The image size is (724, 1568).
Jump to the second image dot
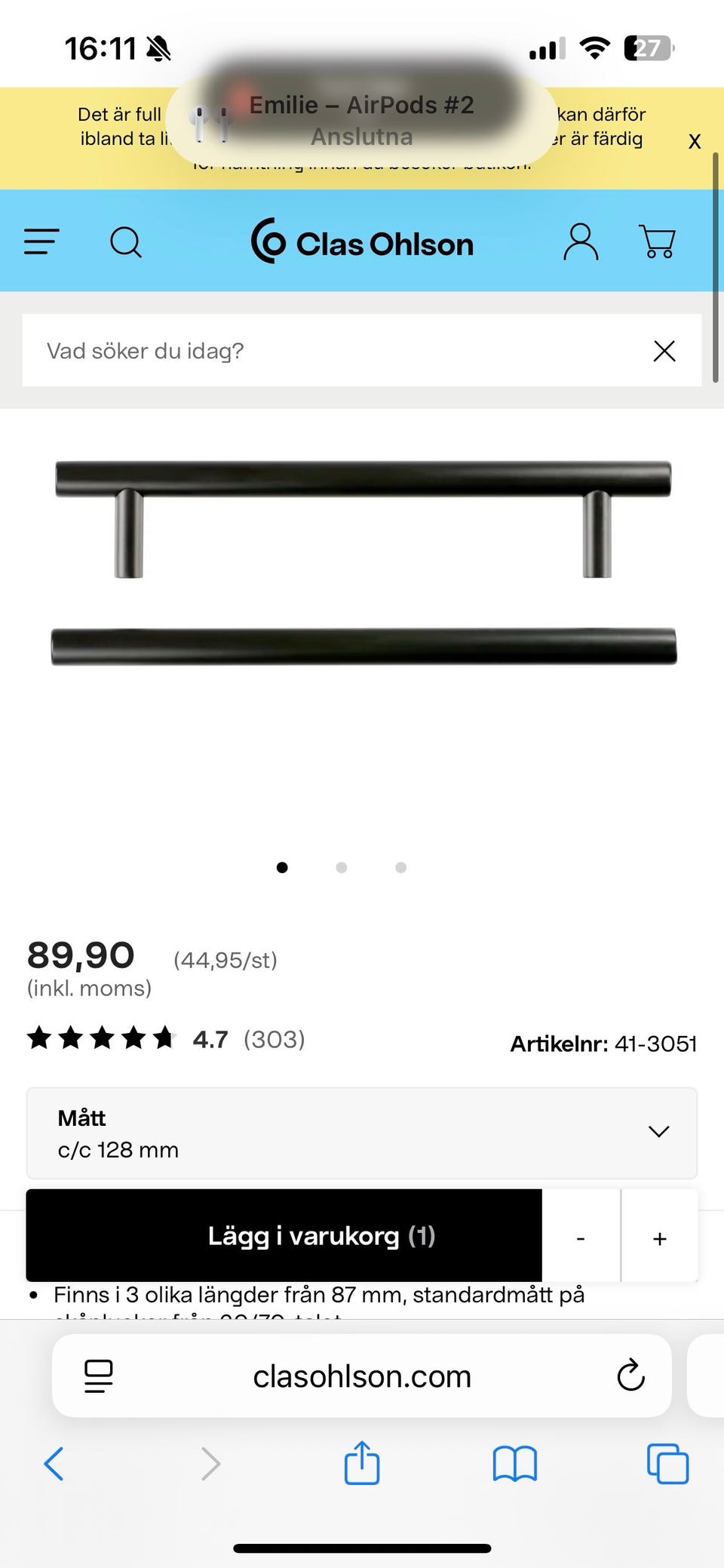[342, 868]
